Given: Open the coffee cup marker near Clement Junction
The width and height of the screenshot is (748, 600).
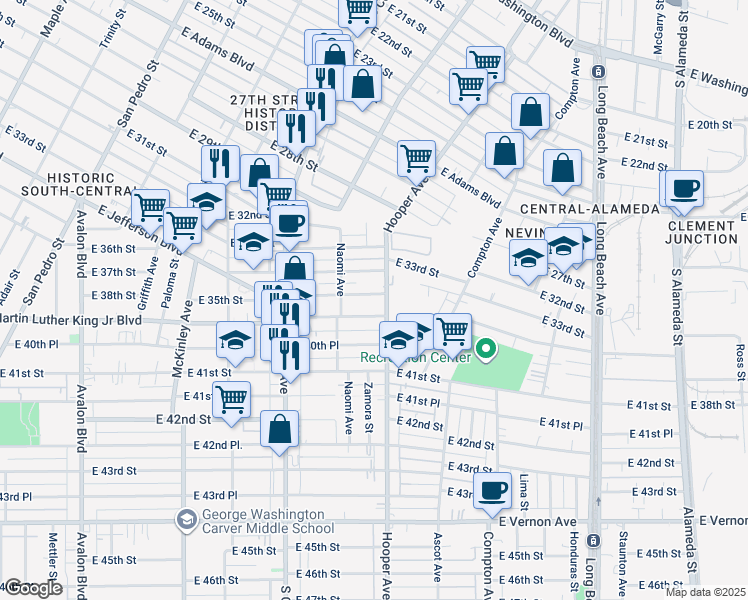Looking at the screenshot, I should 684,190.
